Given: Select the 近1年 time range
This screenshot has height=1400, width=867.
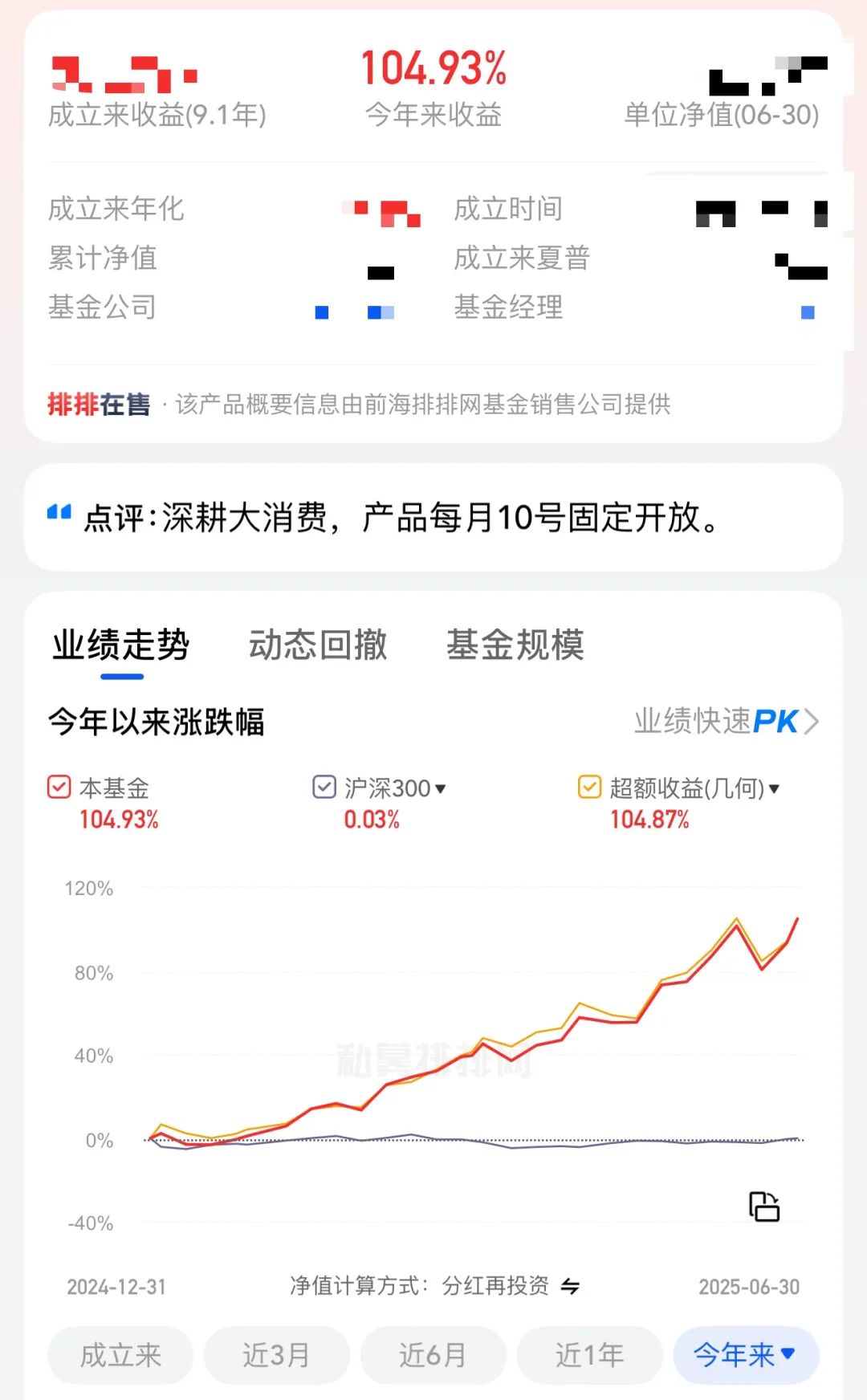Looking at the screenshot, I should (590, 1355).
